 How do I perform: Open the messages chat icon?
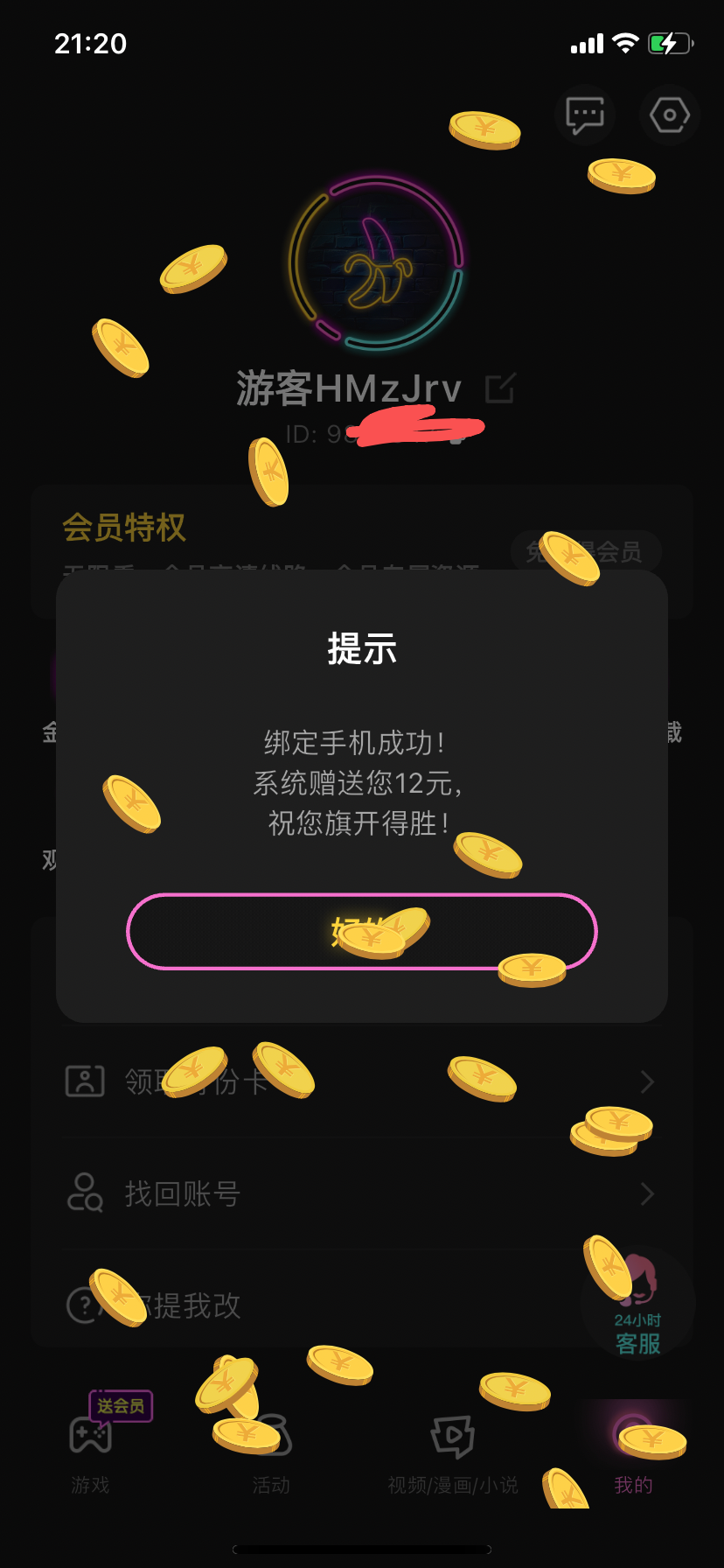[x=585, y=115]
